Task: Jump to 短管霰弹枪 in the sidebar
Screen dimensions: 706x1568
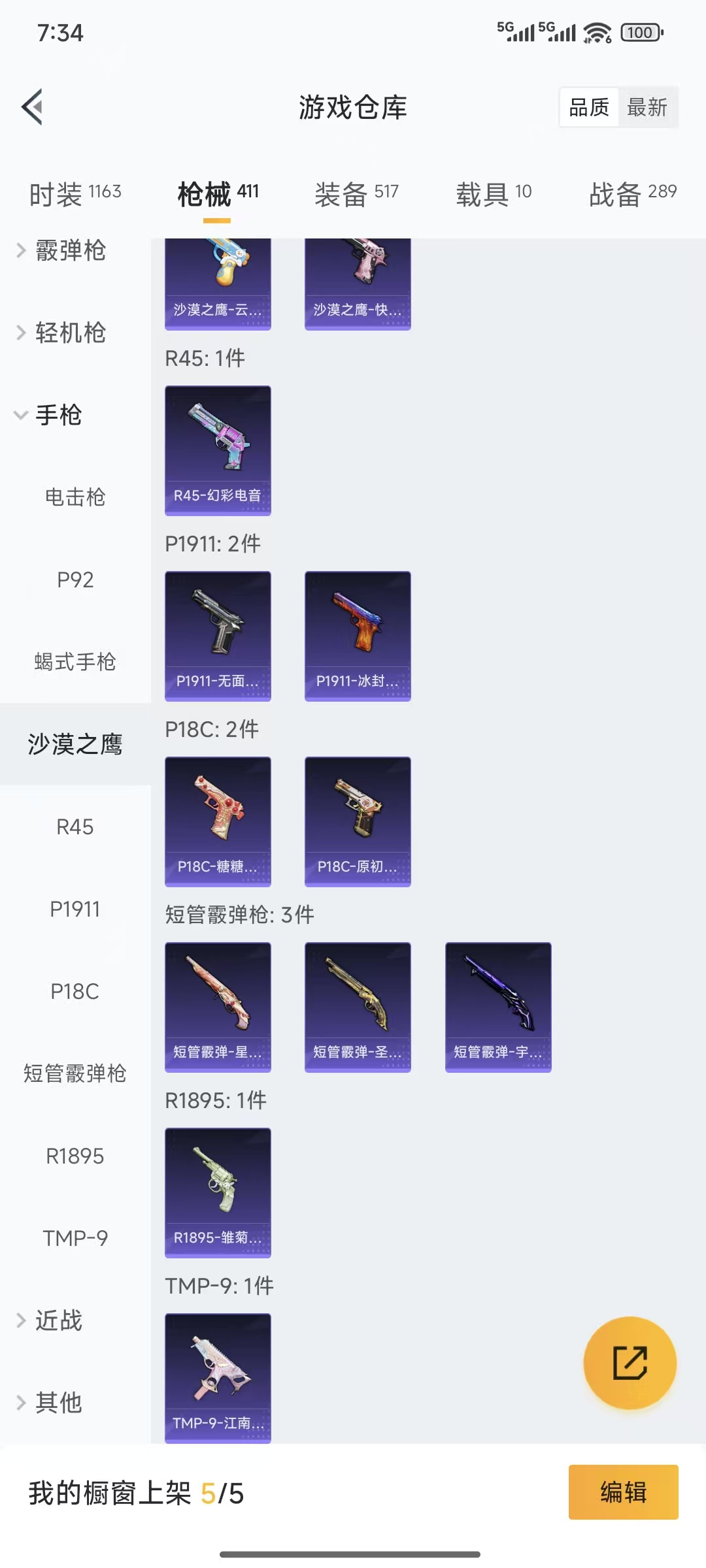Action: [75, 1073]
